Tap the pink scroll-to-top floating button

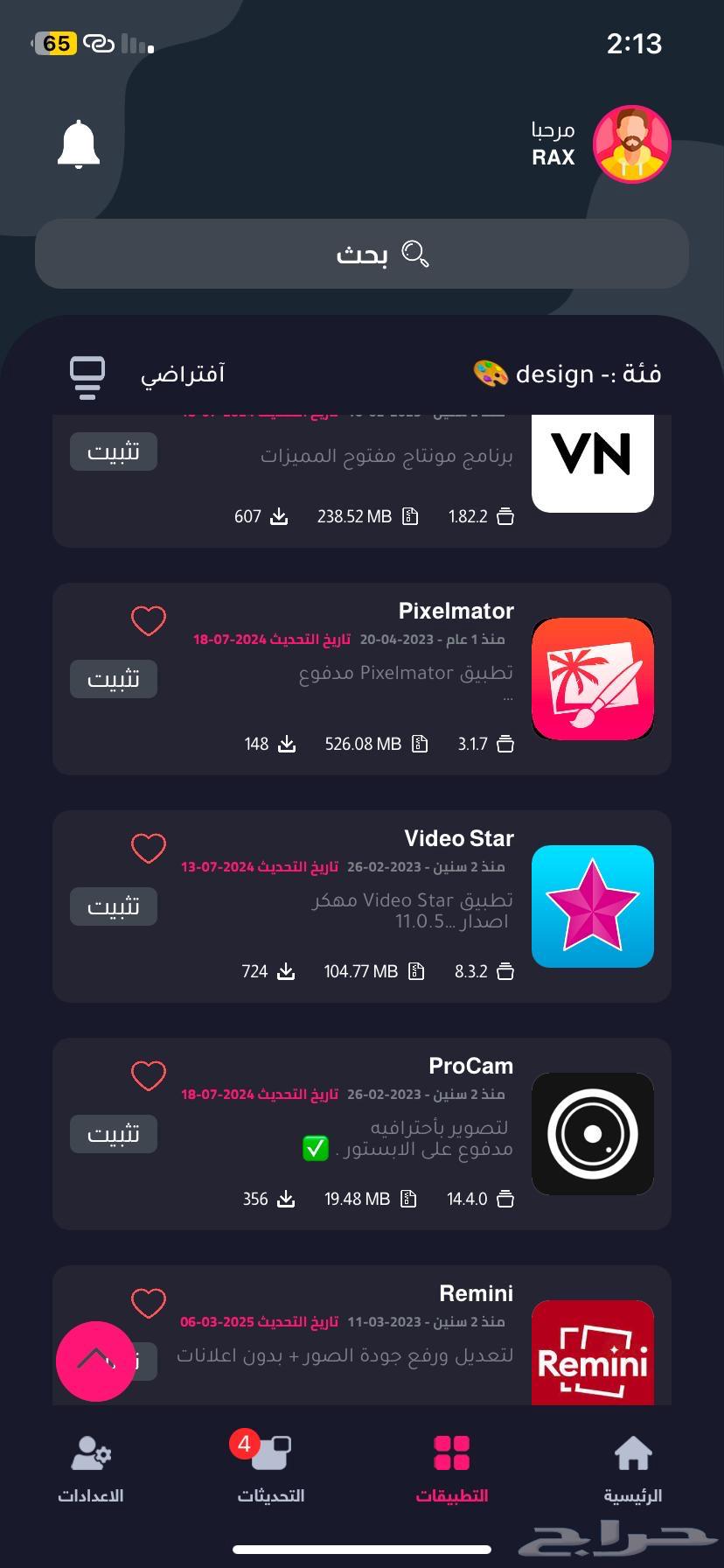[x=95, y=1361]
